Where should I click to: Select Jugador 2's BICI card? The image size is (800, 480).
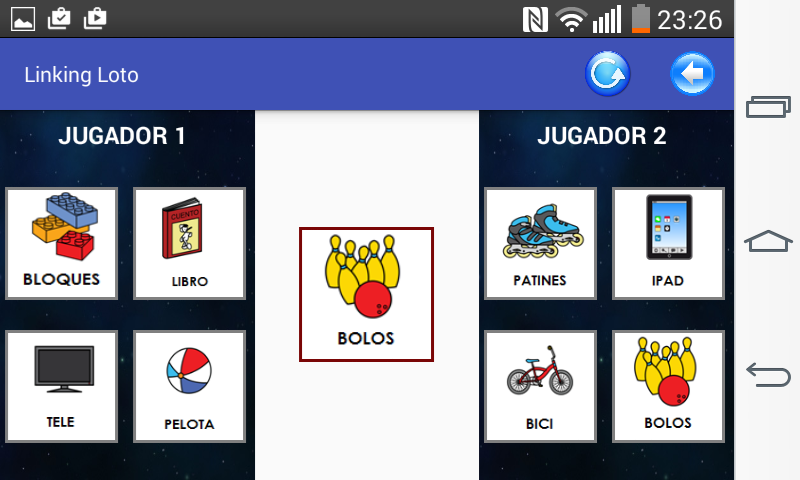pyautogui.click(x=540, y=386)
